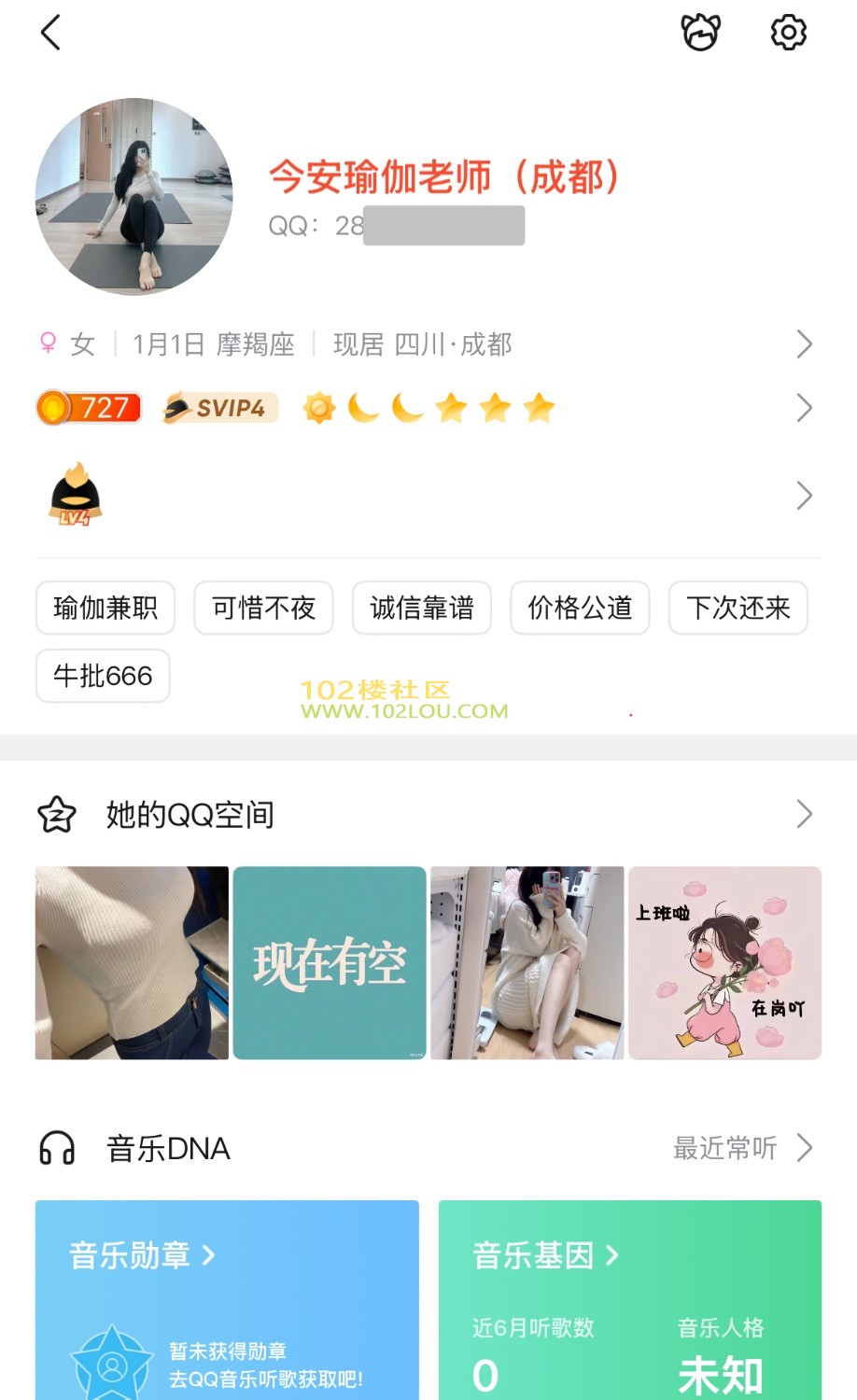Go back using the arrow icon
Screen dimensions: 857x1400
(51, 33)
